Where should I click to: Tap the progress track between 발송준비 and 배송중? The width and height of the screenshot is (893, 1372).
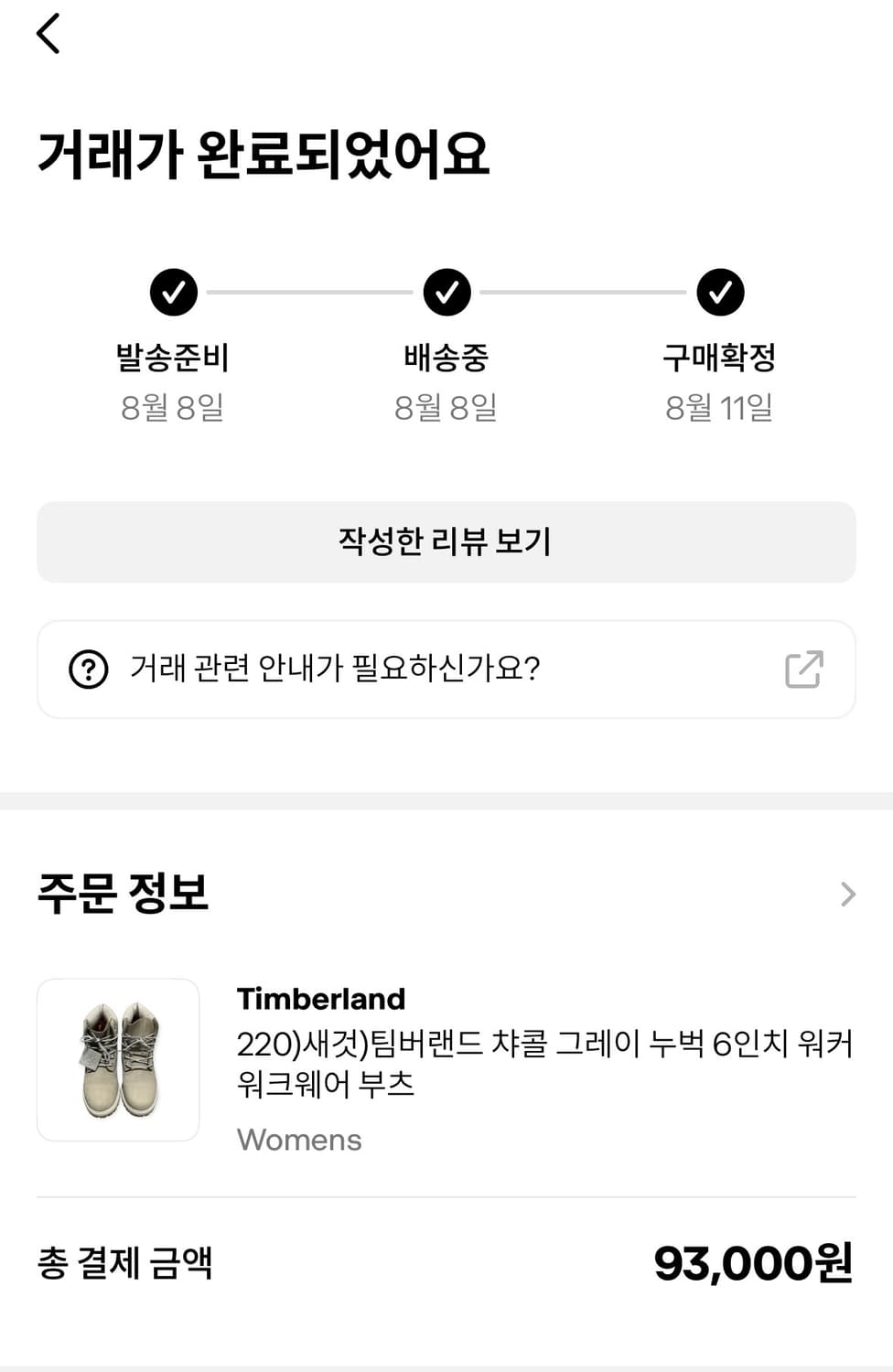click(x=309, y=292)
